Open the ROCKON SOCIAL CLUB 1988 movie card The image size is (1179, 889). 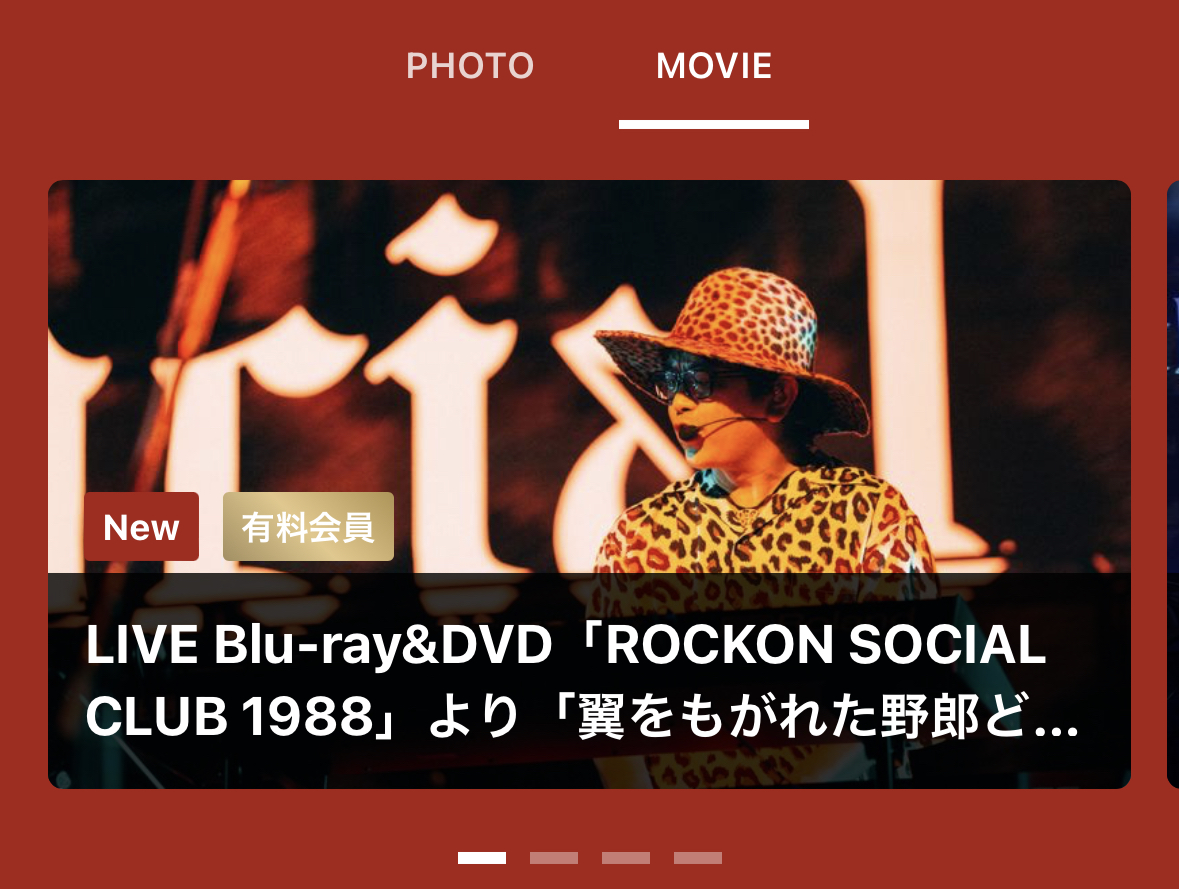click(x=589, y=484)
